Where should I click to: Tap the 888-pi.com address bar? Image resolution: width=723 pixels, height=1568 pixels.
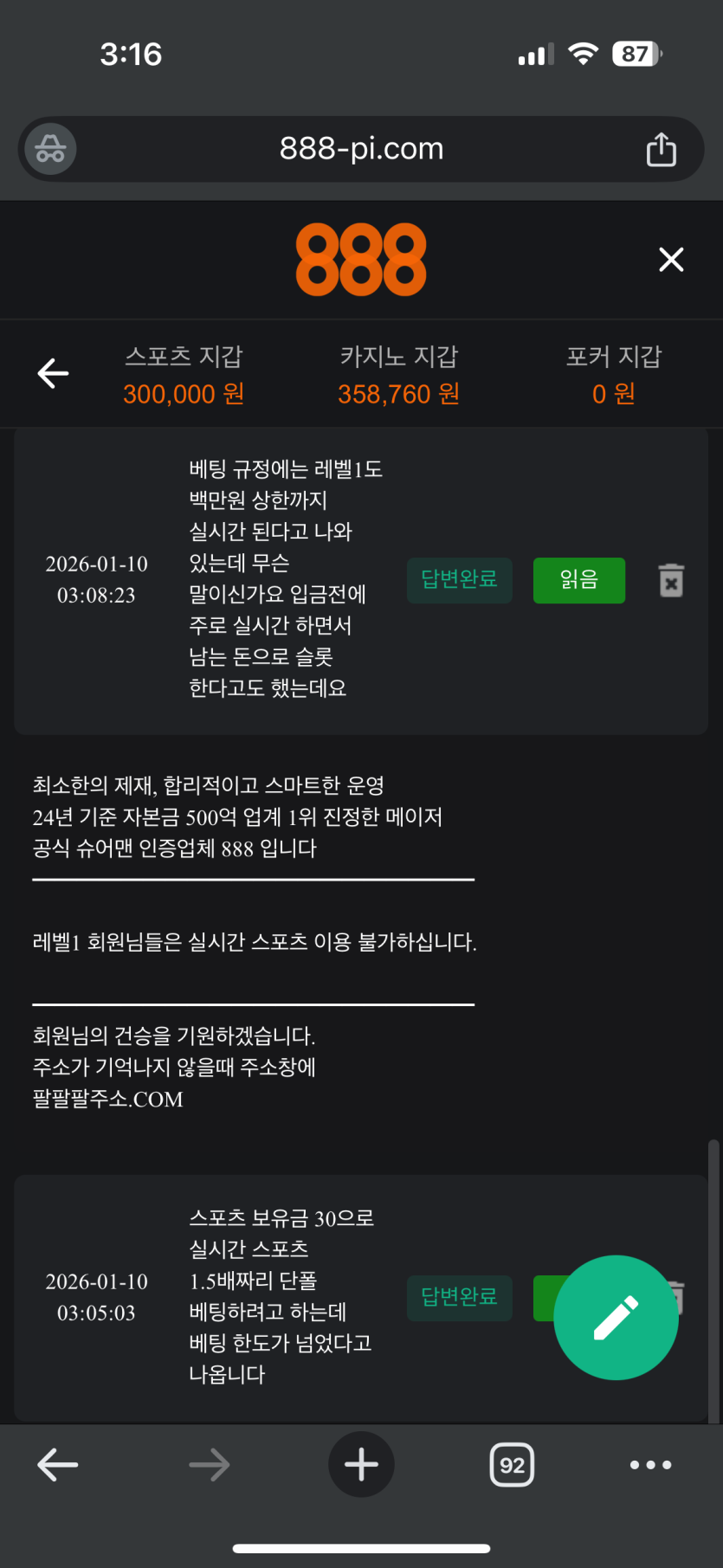(361, 149)
